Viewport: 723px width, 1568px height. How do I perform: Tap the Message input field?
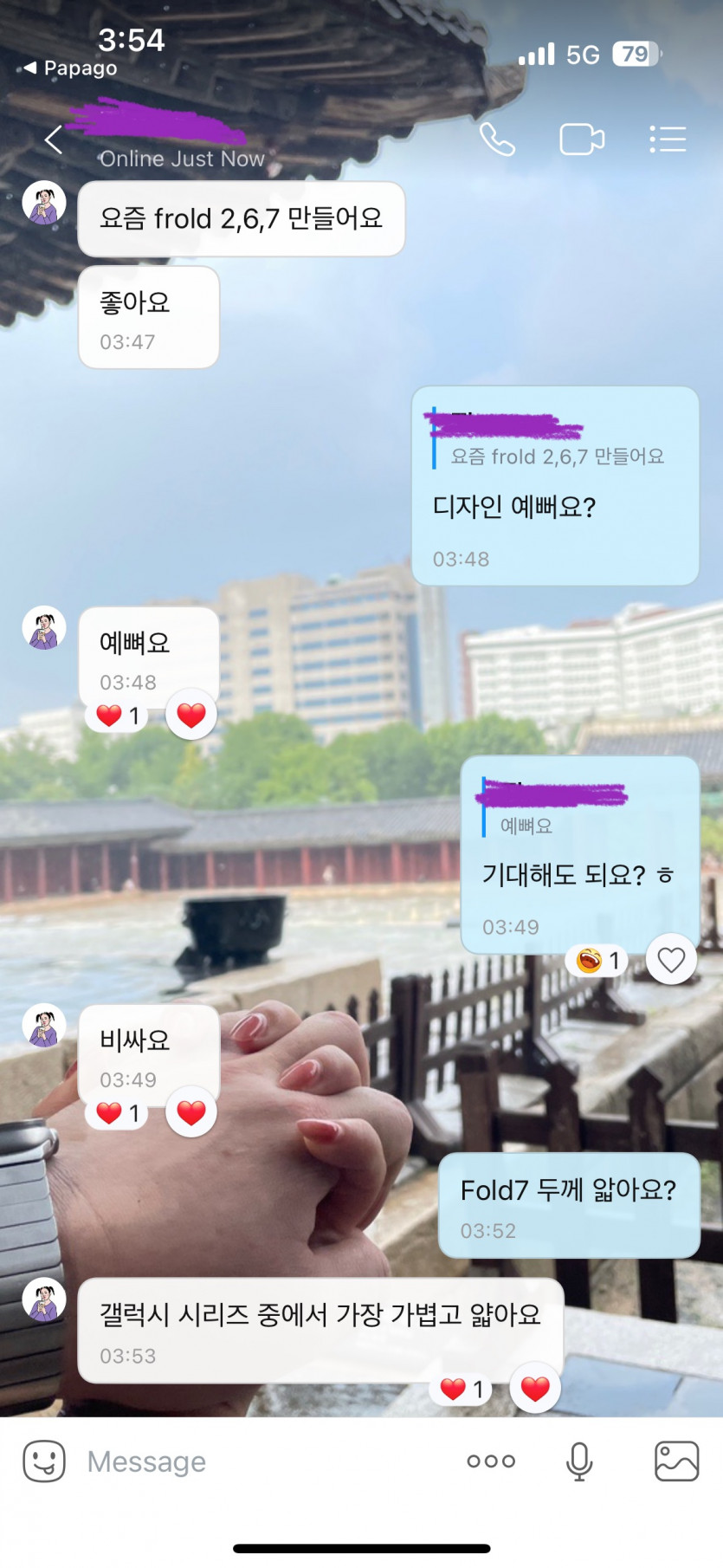point(260,1461)
